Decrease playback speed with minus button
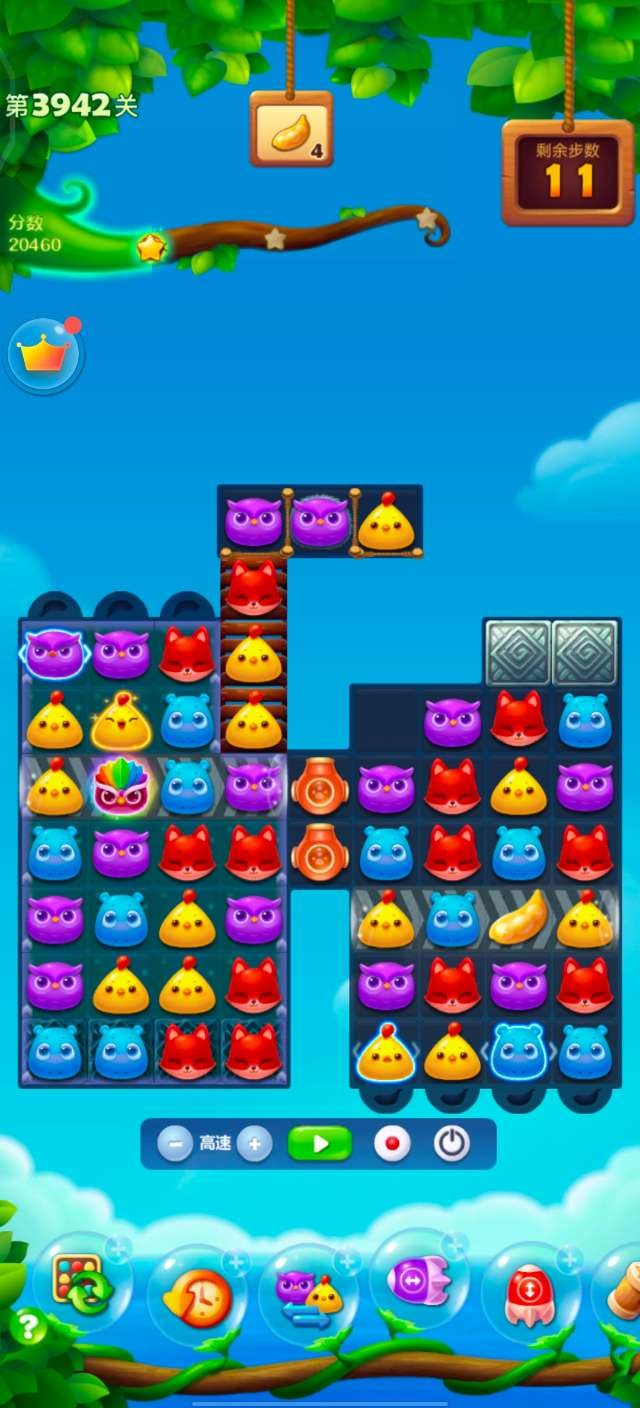The width and height of the screenshot is (640, 1408). tap(174, 1143)
